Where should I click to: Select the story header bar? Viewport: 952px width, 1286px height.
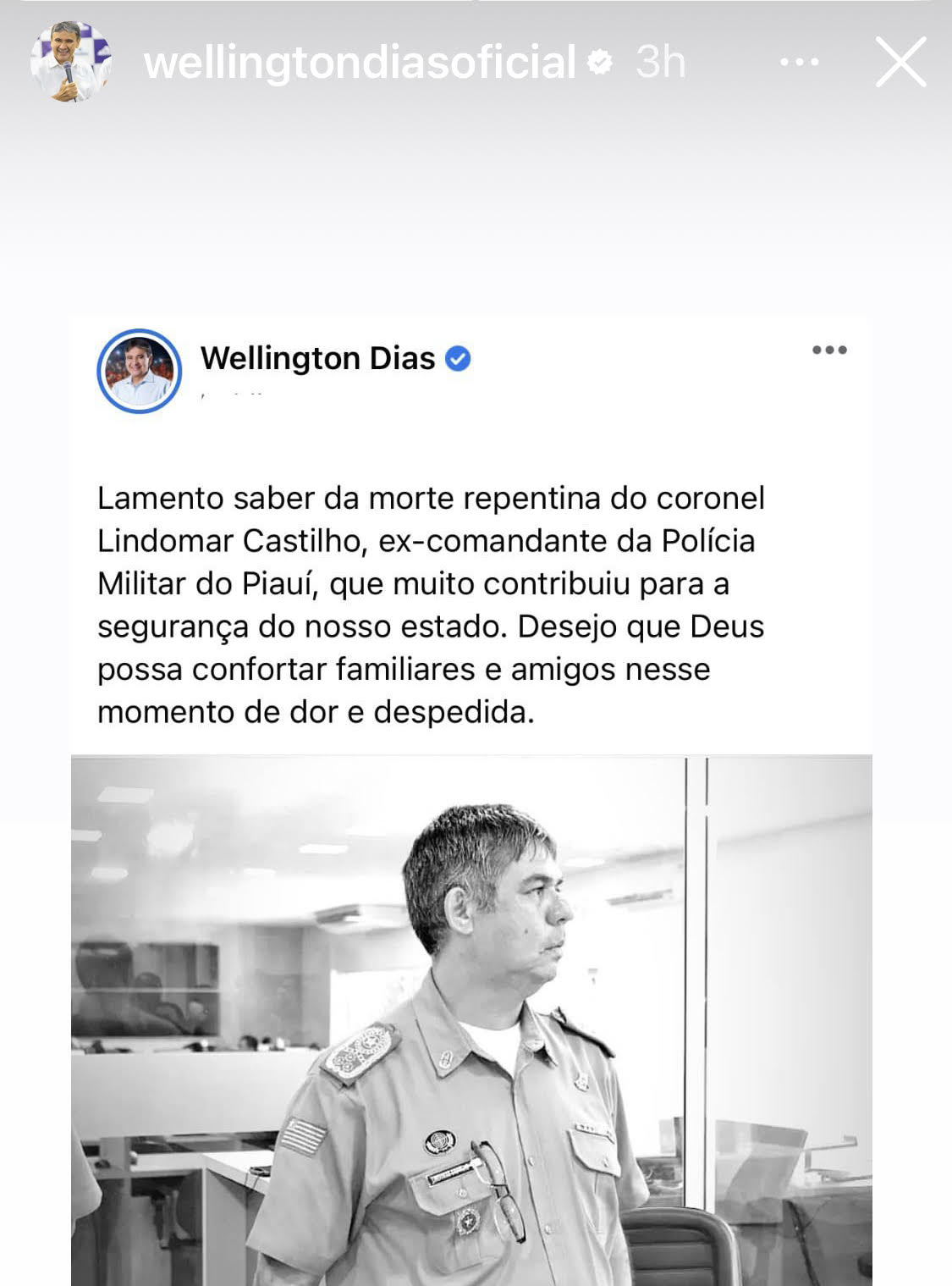(x=474, y=59)
